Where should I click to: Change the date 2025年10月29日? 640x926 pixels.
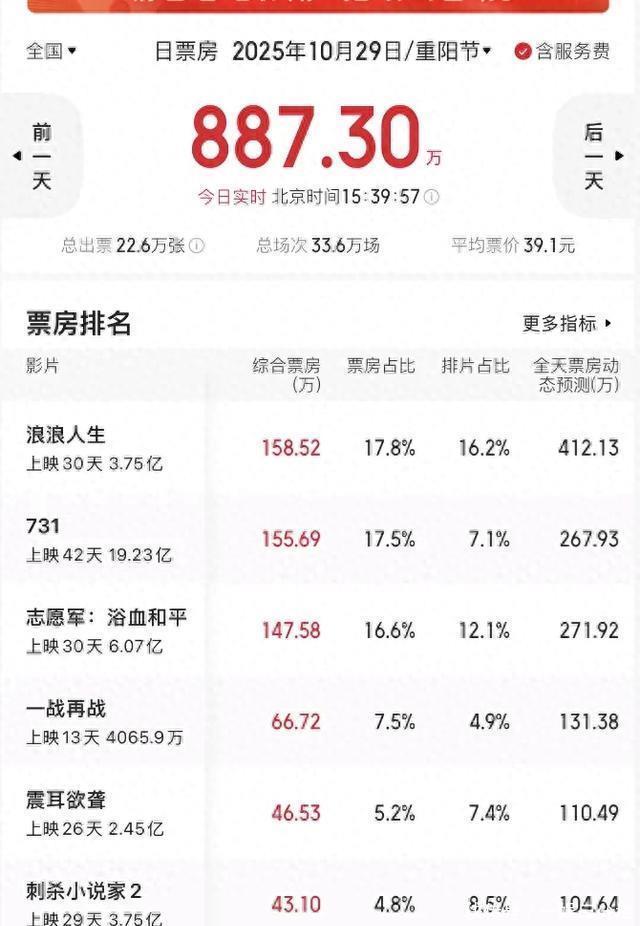point(361,51)
